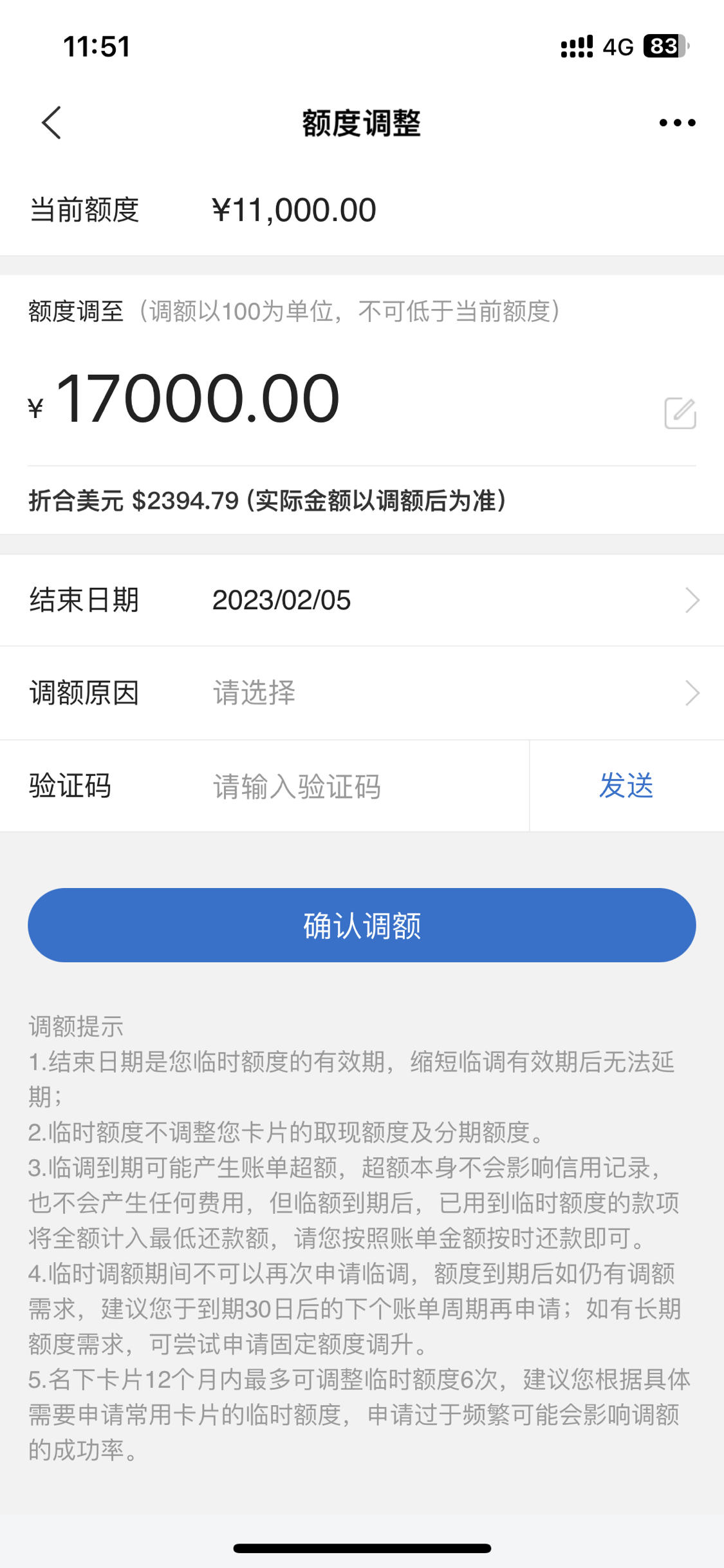Go back using the top-left arrow

tap(51, 122)
